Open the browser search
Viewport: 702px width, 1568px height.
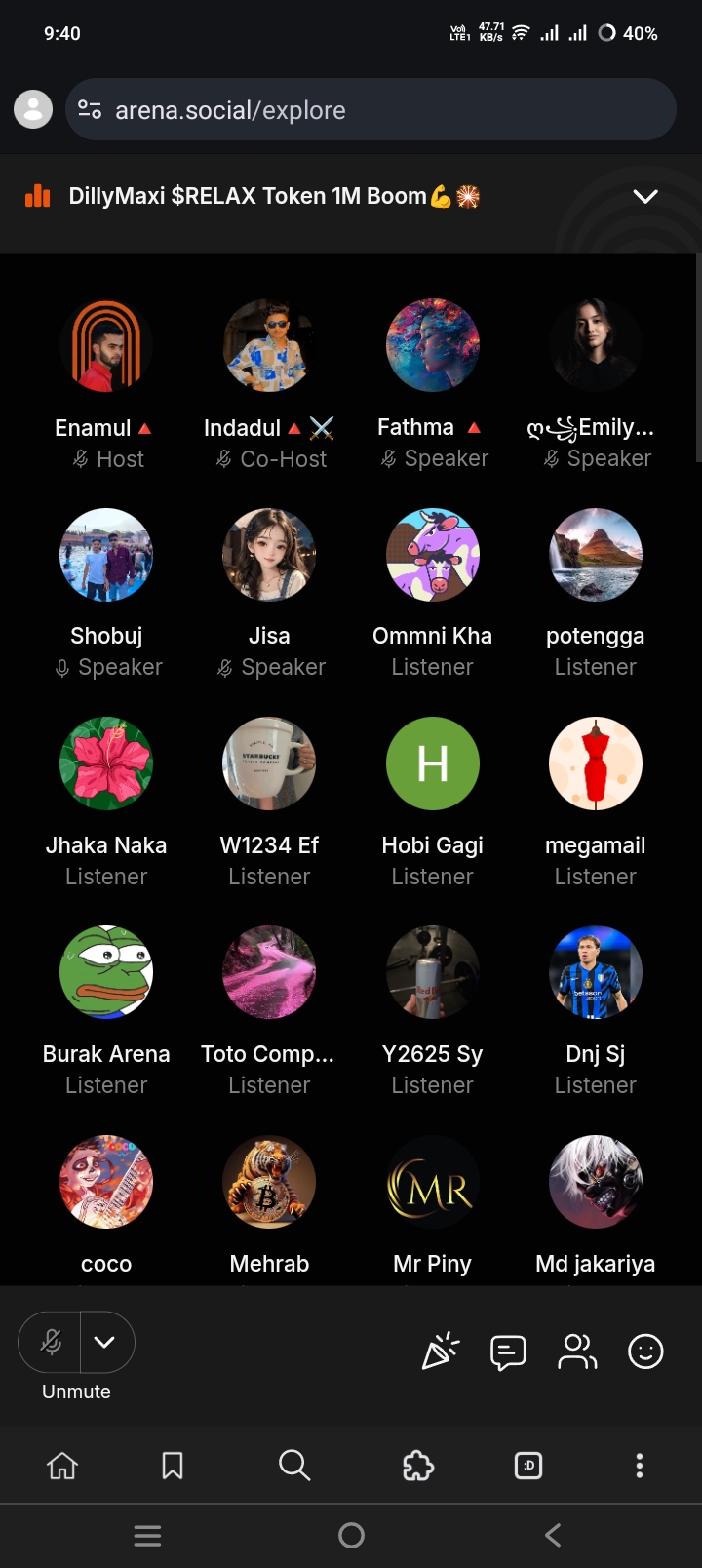click(x=293, y=1466)
